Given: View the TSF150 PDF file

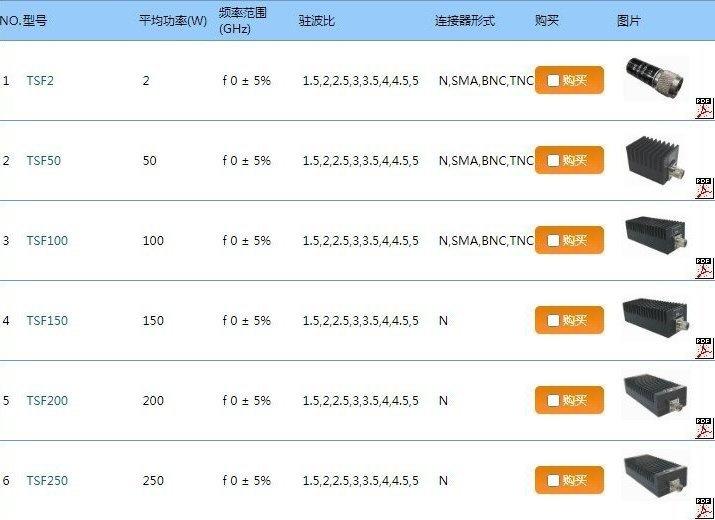Looking at the screenshot, I should [704, 347].
